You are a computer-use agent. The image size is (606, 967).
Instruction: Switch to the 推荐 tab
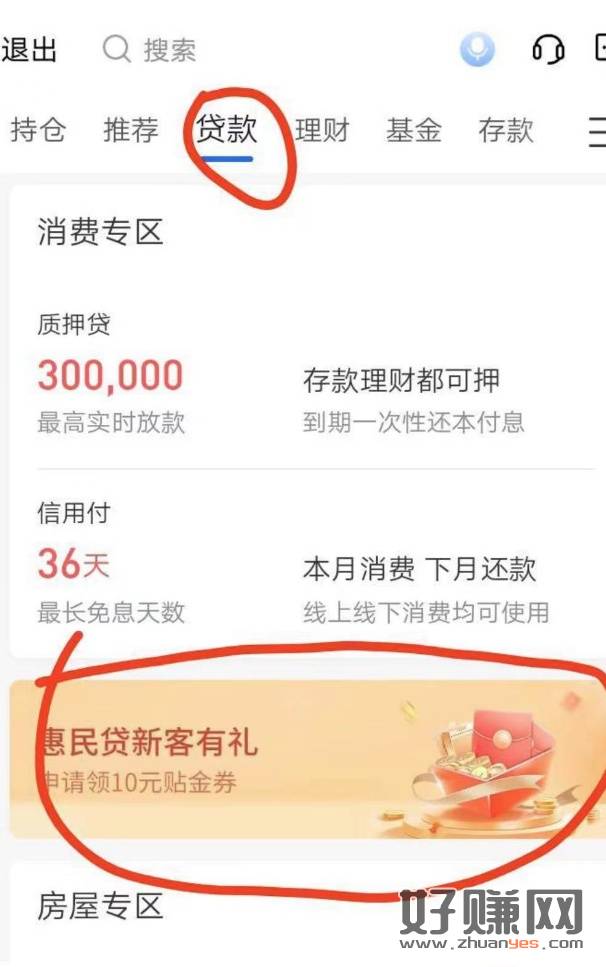[131, 130]
